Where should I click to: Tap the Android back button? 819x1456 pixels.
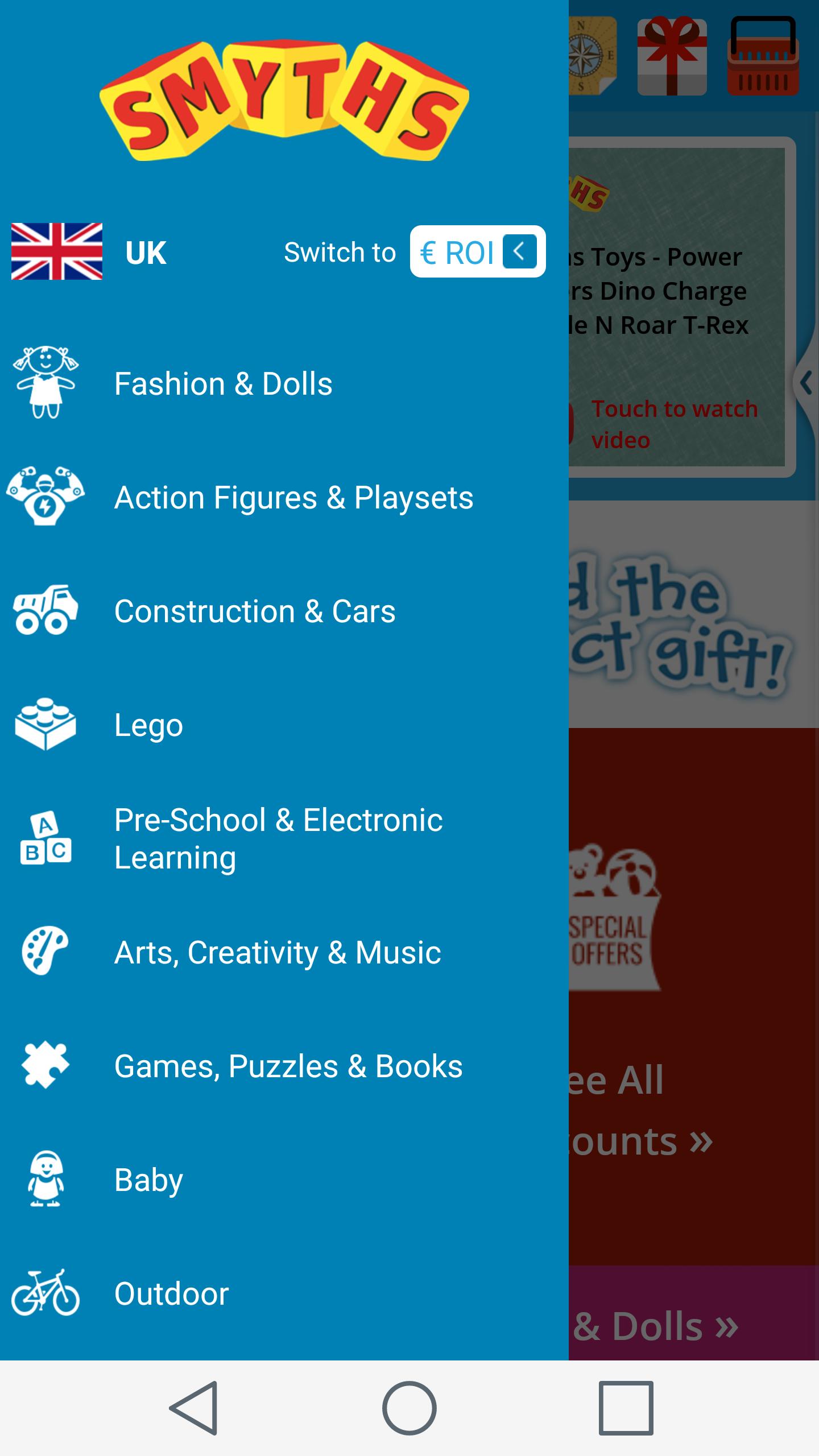(x=194, y=1408)
